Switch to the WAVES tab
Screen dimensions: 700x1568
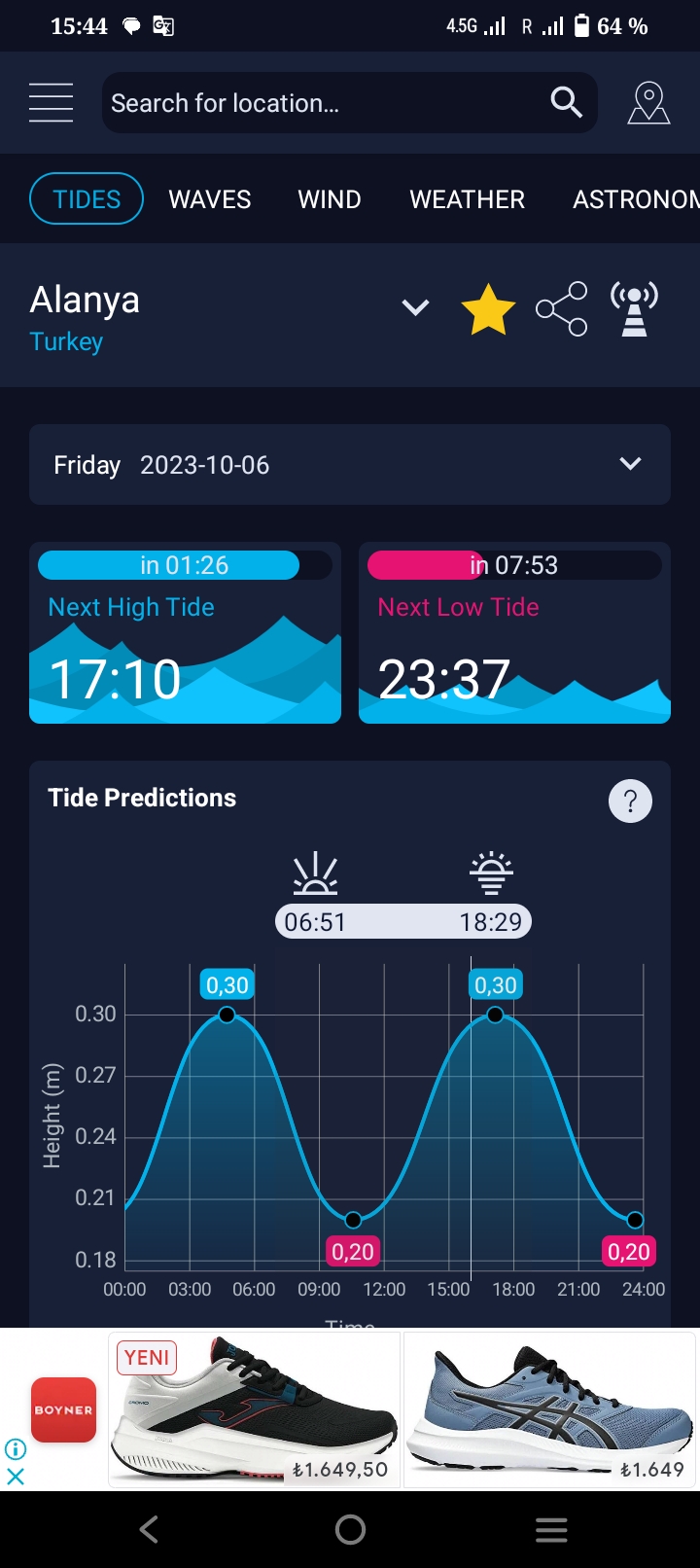(x=209, y=199)
